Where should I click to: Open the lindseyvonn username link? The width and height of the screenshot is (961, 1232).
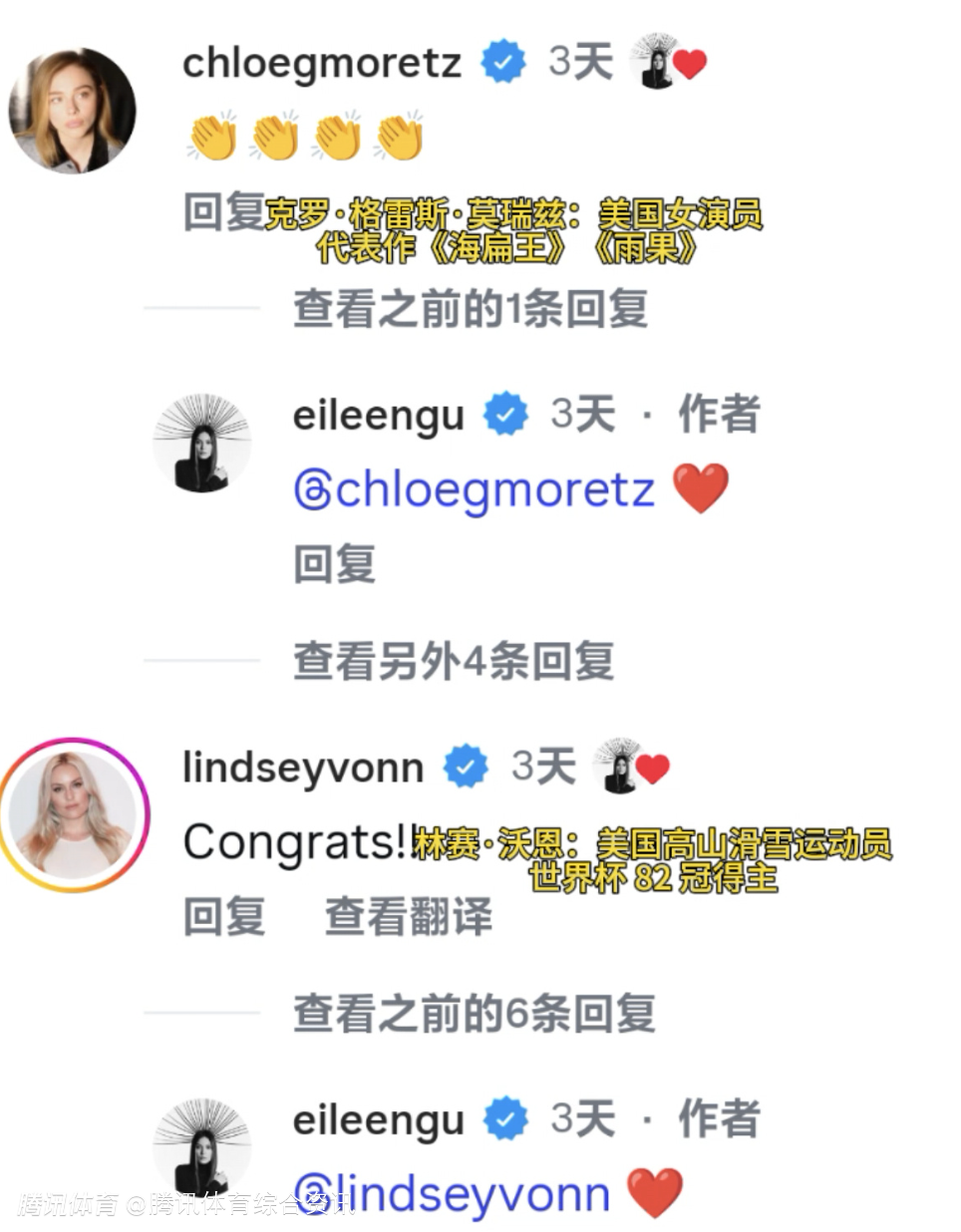pos(303,768)
